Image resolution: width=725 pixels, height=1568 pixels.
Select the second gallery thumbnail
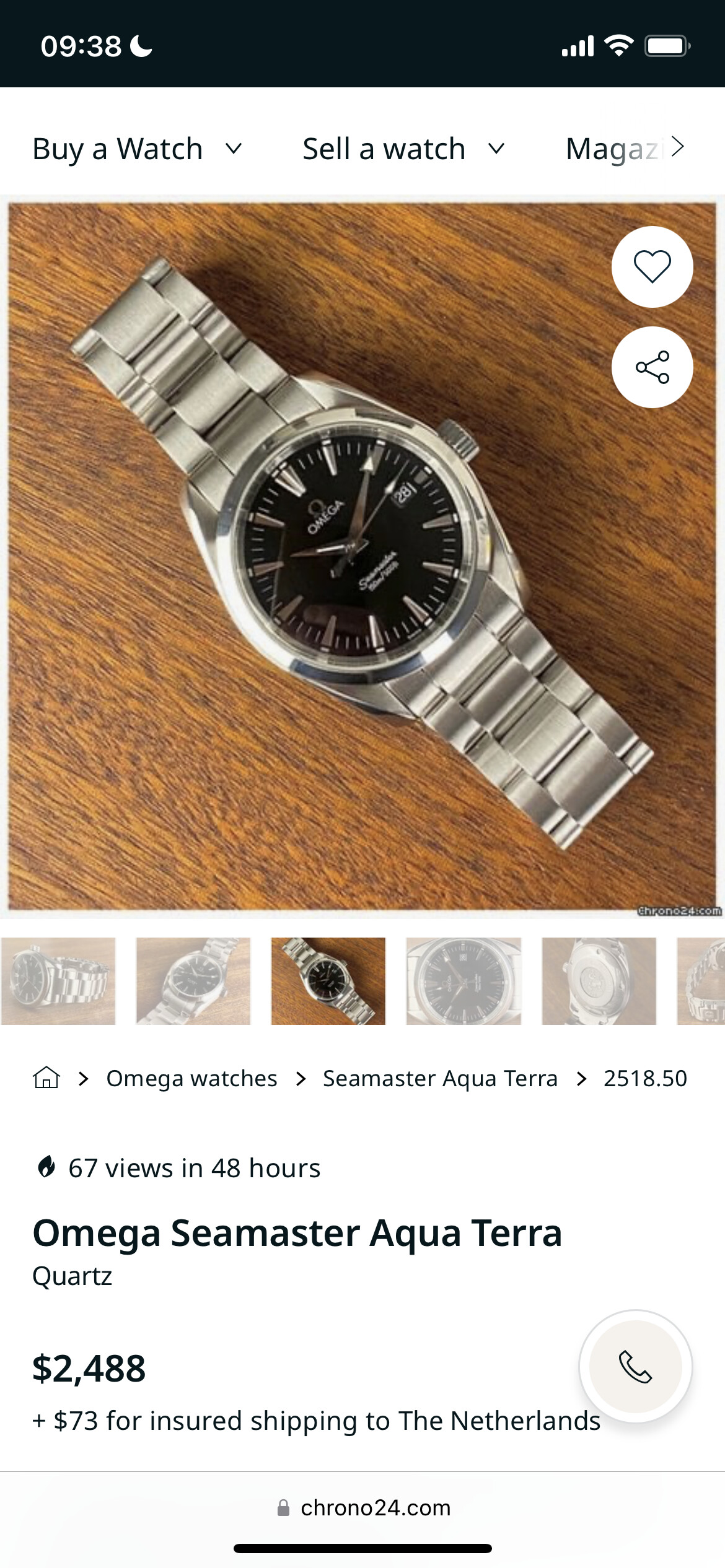pos(193,981)
